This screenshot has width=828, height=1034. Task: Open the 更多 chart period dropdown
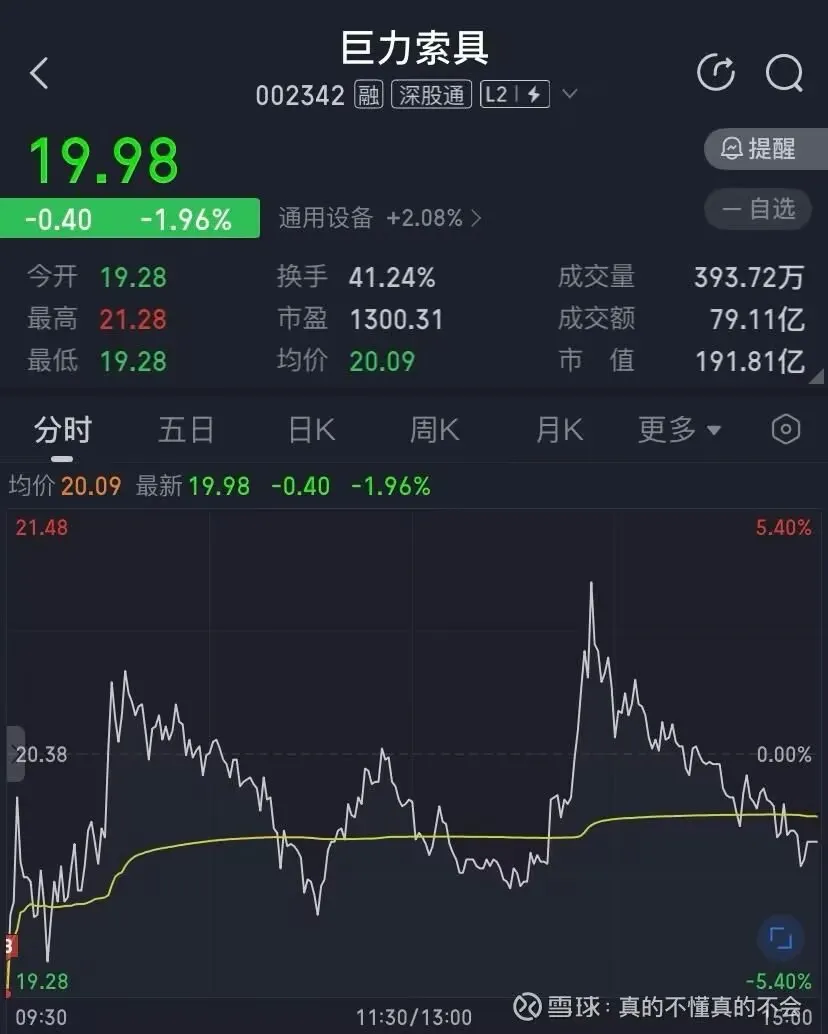679,430
